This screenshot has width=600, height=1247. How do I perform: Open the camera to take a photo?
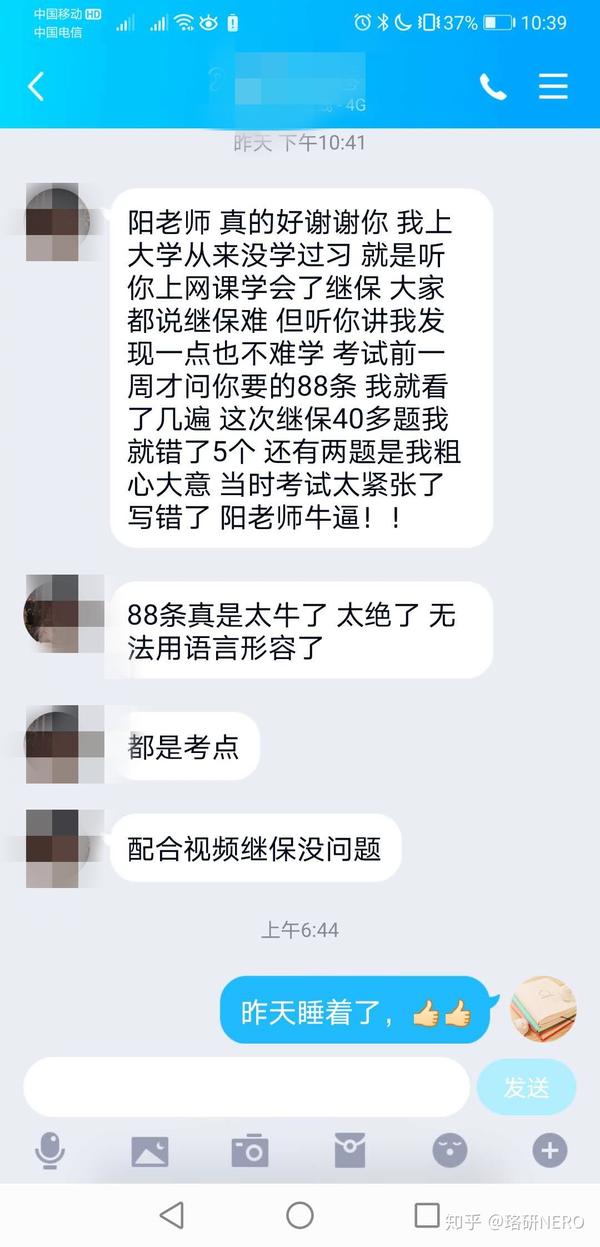(250, 1152)
